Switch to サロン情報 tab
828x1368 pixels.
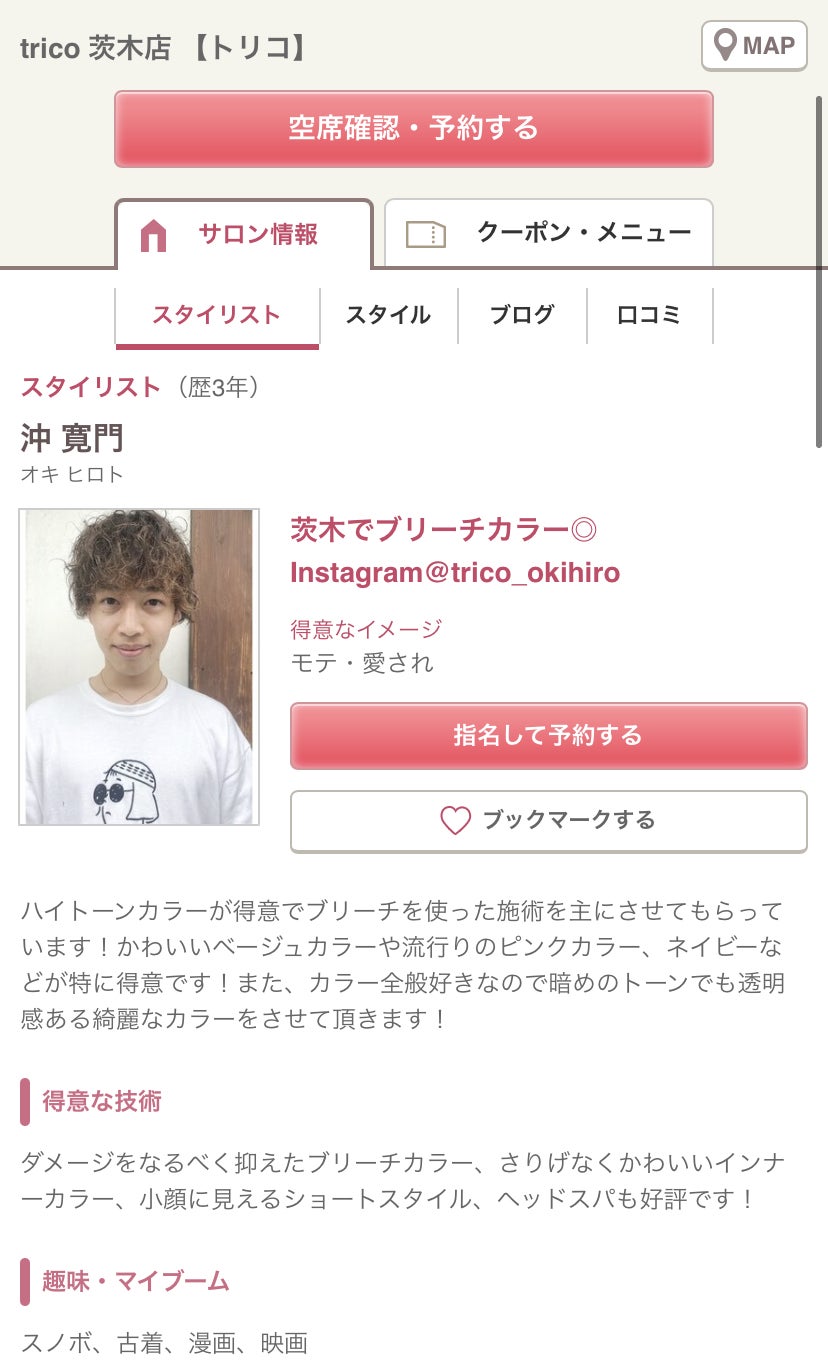point(245,235)
